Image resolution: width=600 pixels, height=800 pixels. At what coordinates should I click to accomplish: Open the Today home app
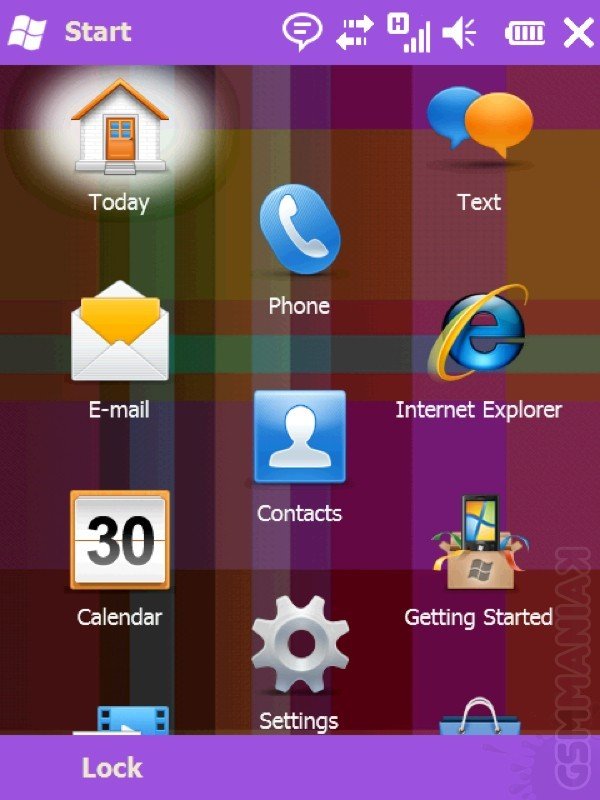119,130
